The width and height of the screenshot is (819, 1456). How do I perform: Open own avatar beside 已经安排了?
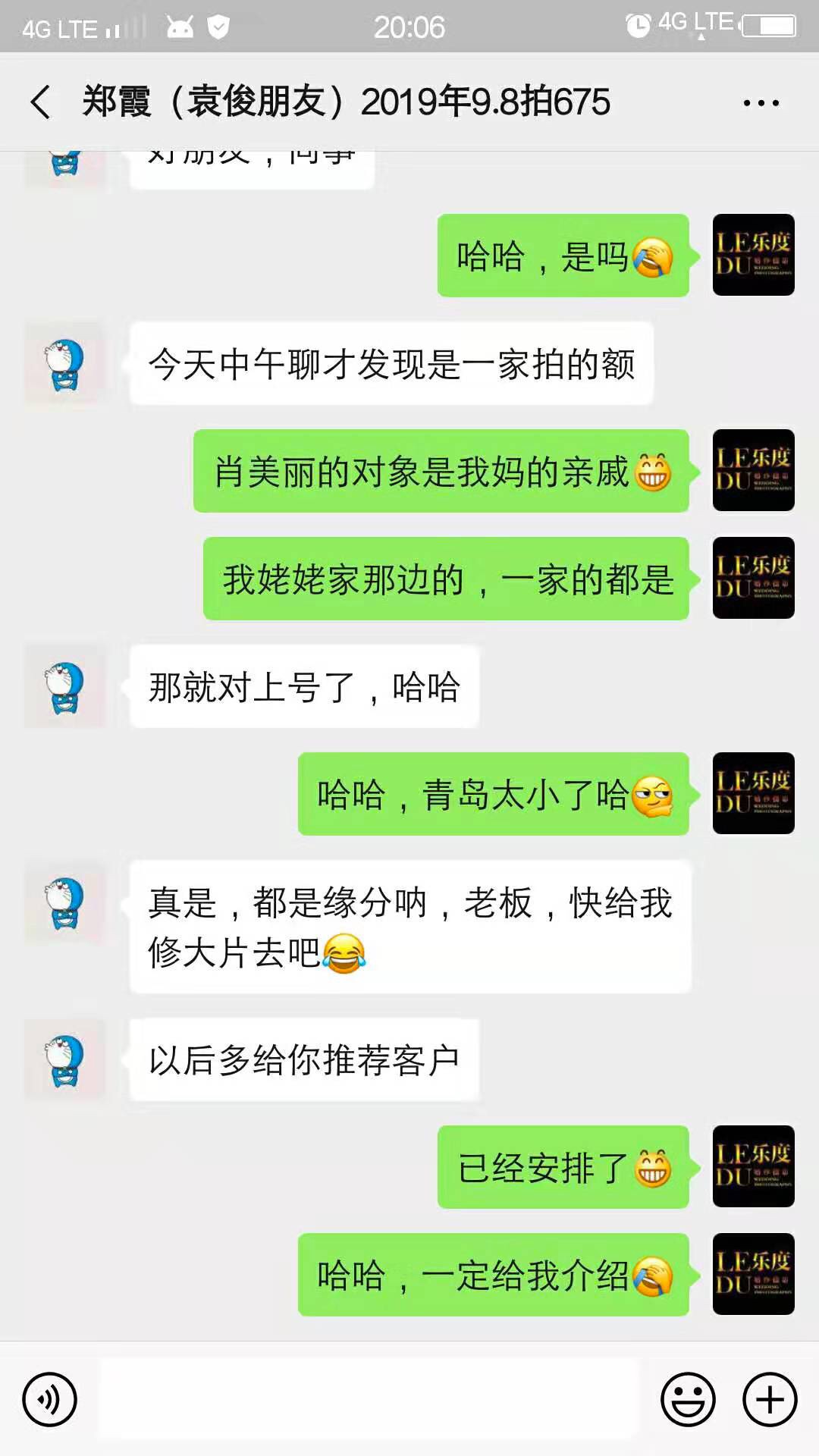[753, 1166]
